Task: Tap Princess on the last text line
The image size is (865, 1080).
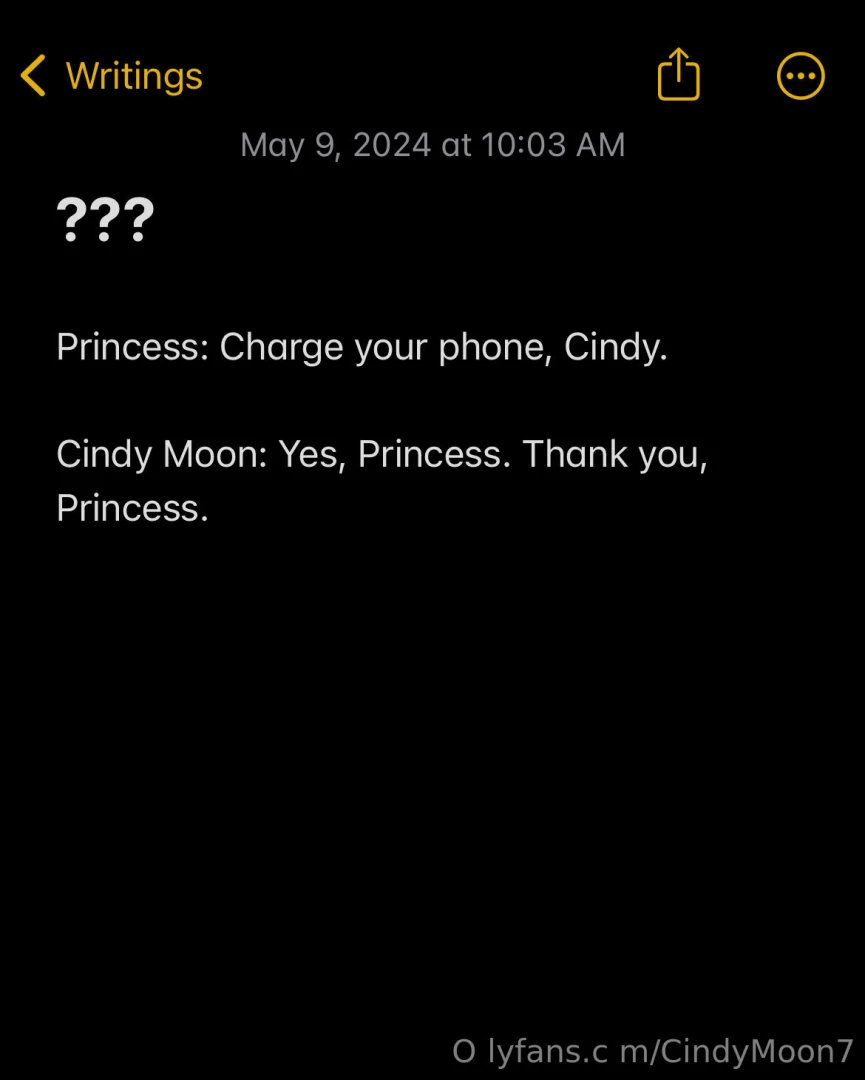Action: click(x=131, y=507)
